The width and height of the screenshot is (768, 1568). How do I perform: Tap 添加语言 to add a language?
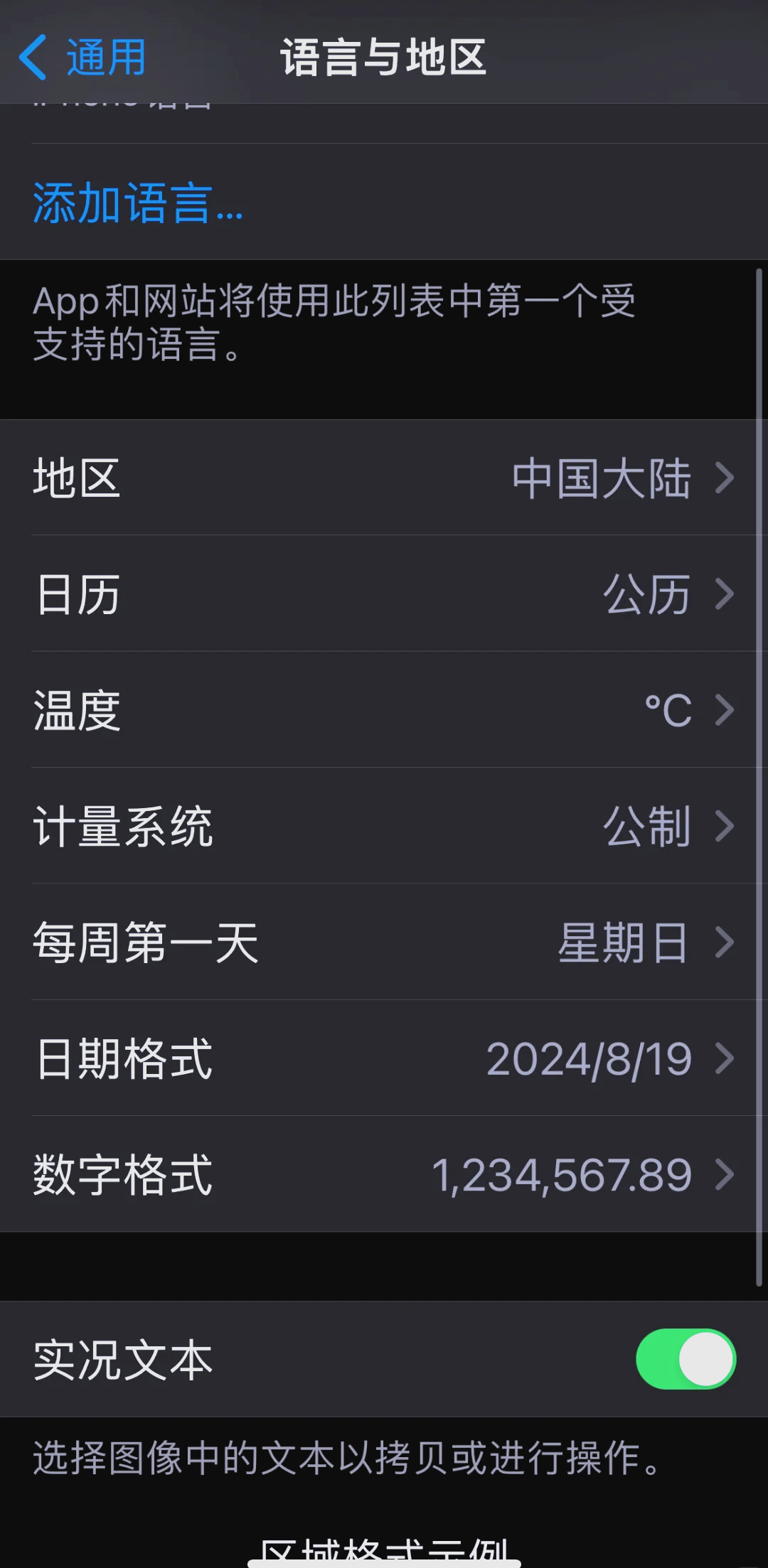tap(138, 203)
